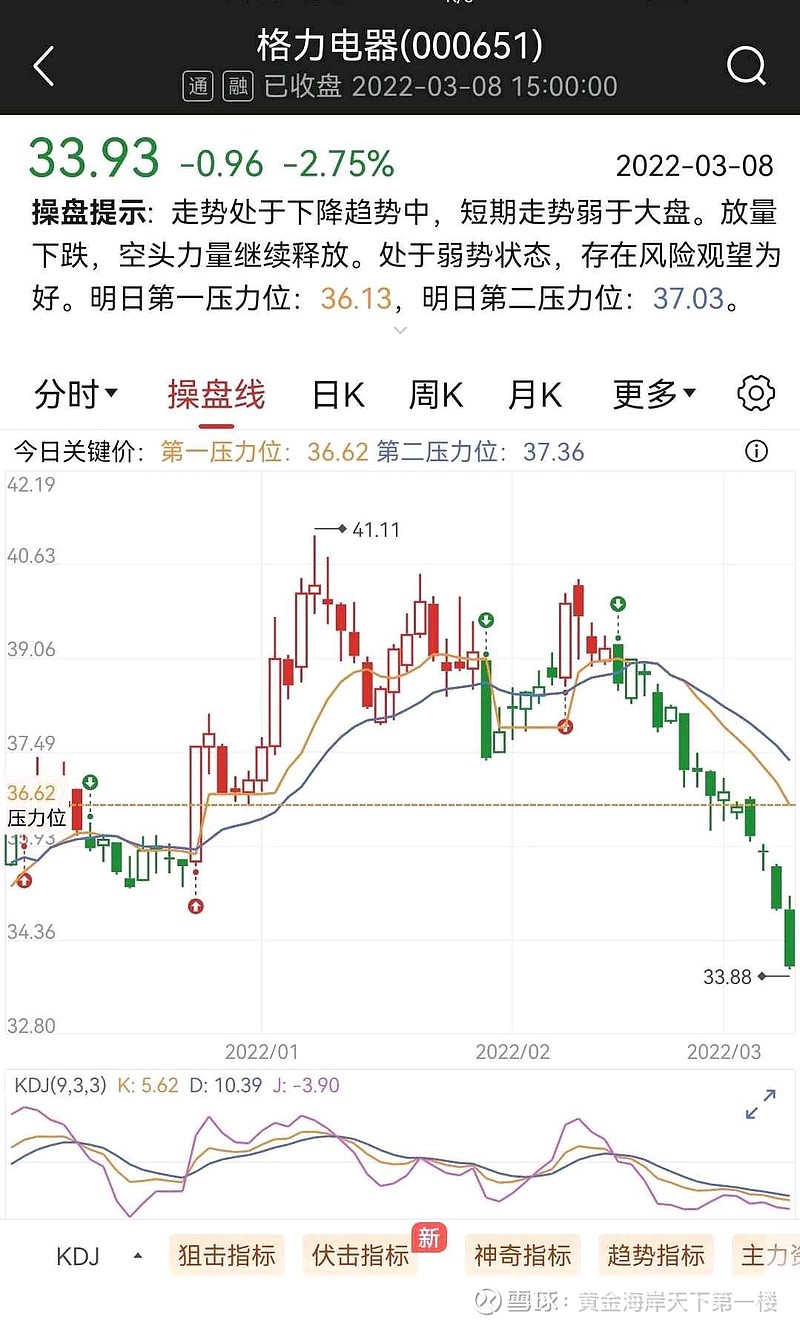The image size is (800, 1326).
Task: Select the 趋势指标 option
Action: pyautogui.click(x=656, y=1255)
